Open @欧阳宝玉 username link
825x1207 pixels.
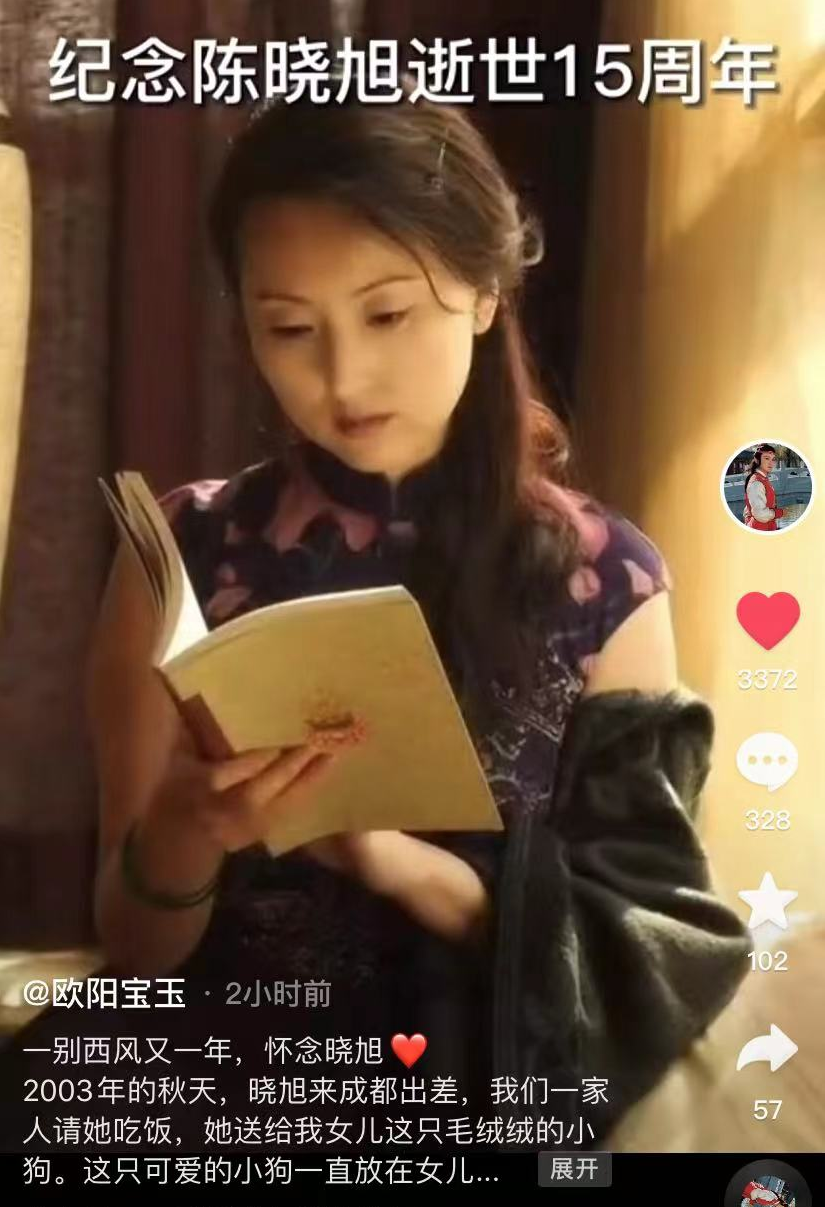(105, 993)
